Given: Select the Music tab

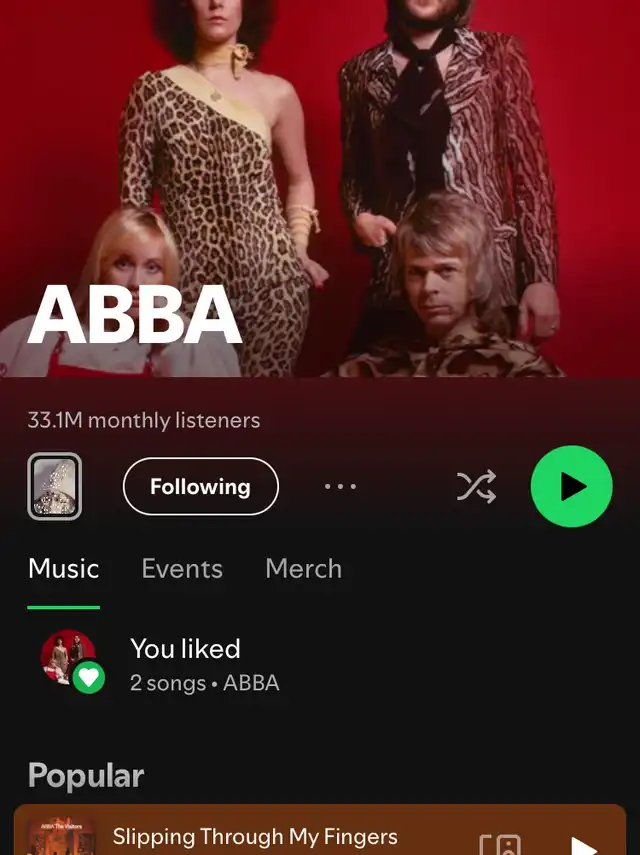Looking at the screenshot, I should coord(63,569).
